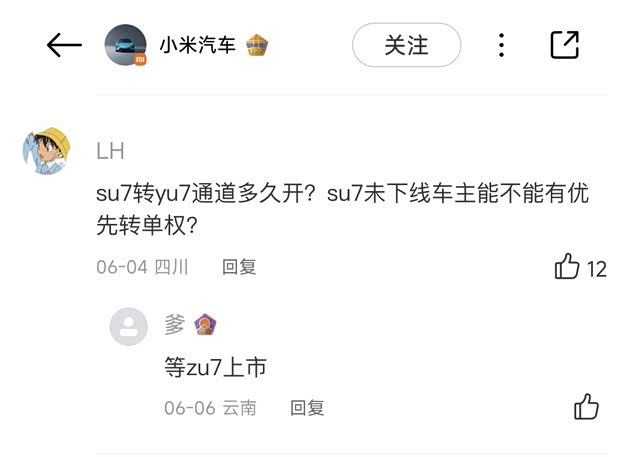This screenshot has width=630, height=457.
Task: Open the three-dot overflow menu
Action: coord(501,45)
